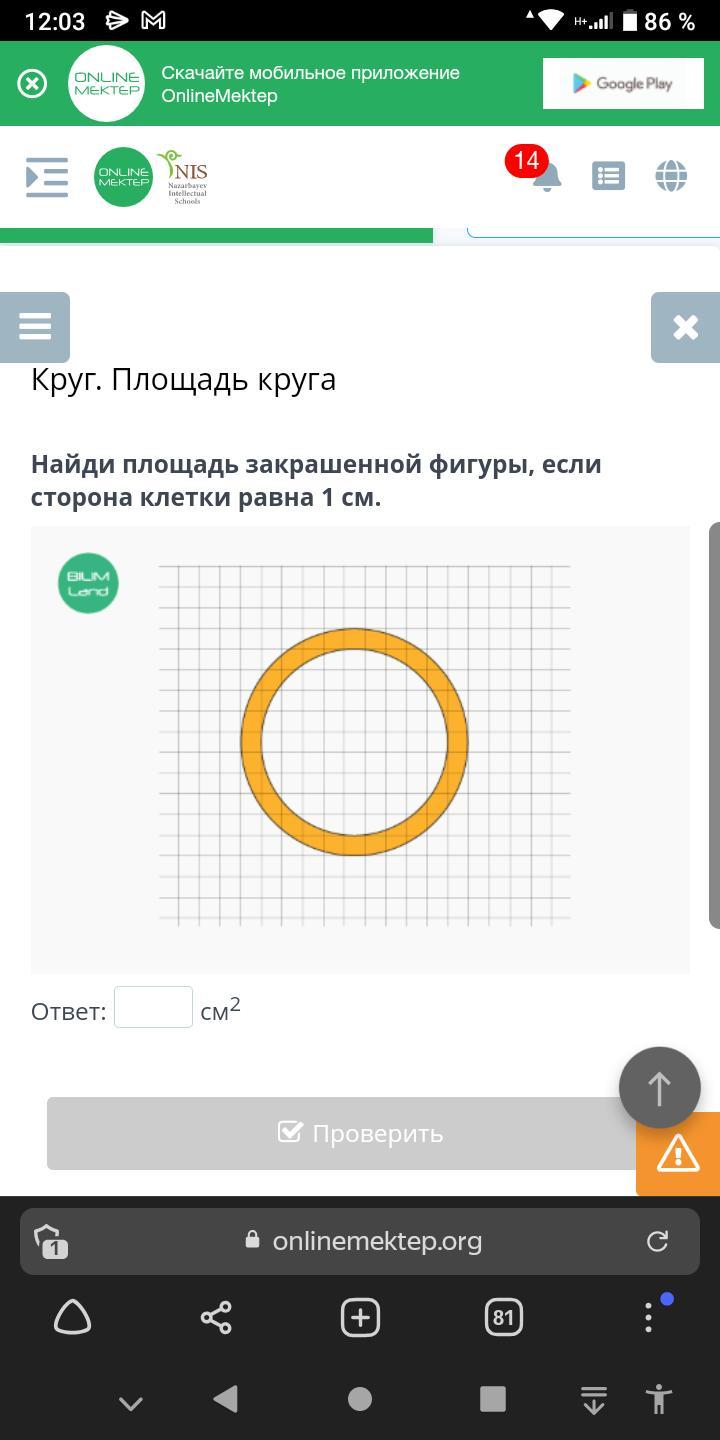Expand the side navigation menu icon

[x=47, y=177]
